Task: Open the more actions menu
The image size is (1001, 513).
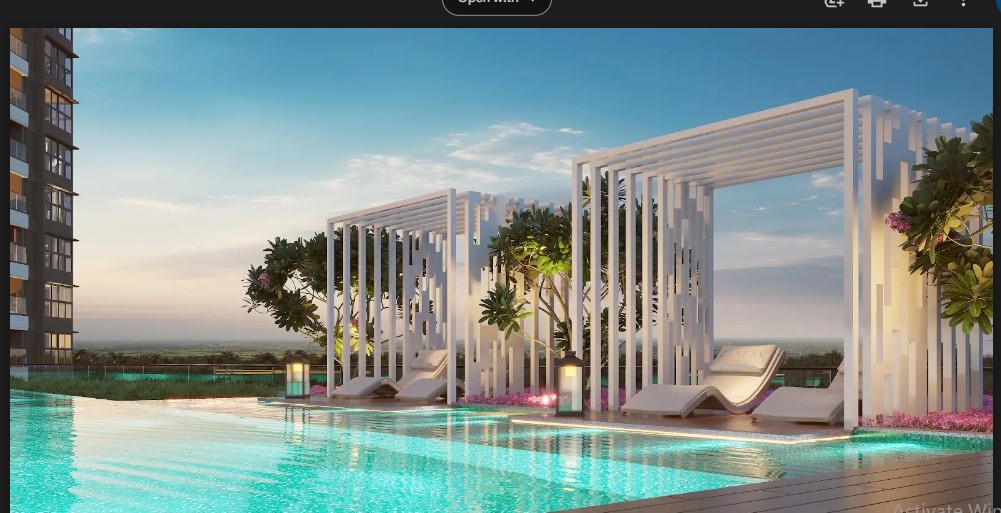Action: pyautogui.click(x=964, y=3)
